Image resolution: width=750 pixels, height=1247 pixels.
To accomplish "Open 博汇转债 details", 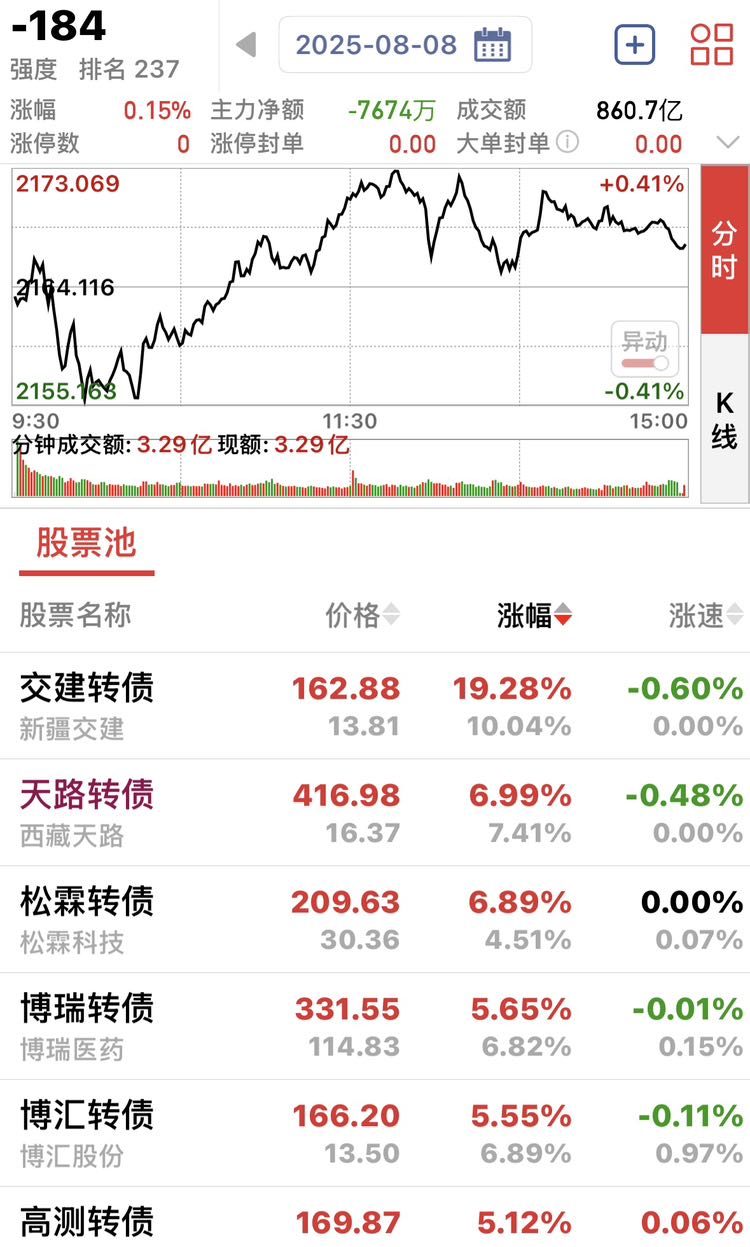I will pos(375,1134).
